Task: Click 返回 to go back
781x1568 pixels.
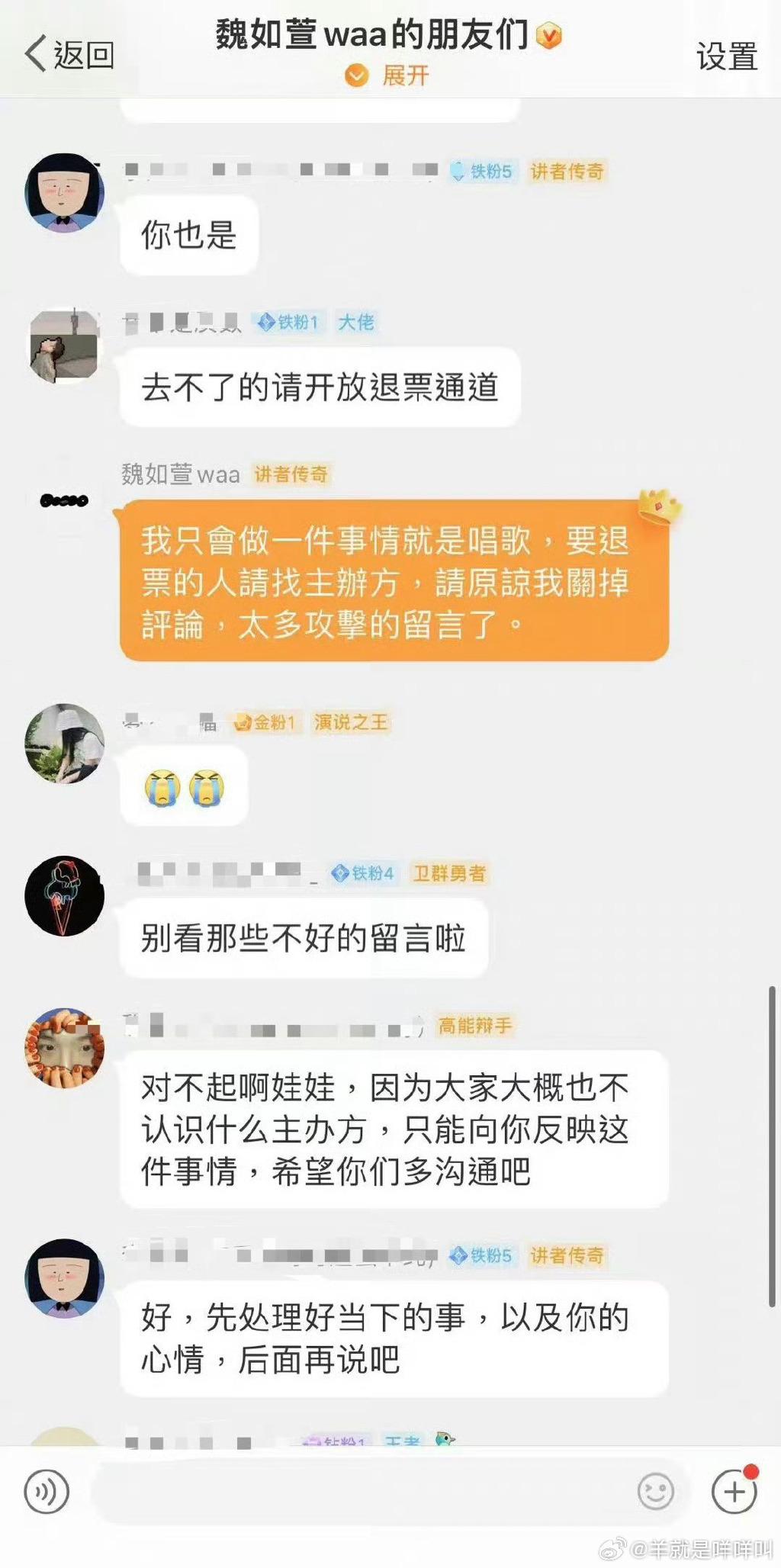Action: click(82, 52)
